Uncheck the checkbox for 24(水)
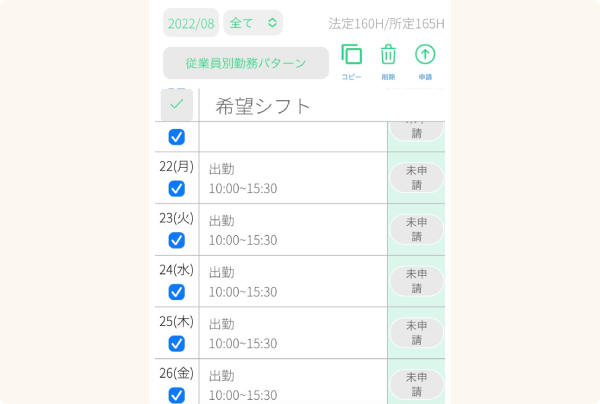 click(177, 292)
